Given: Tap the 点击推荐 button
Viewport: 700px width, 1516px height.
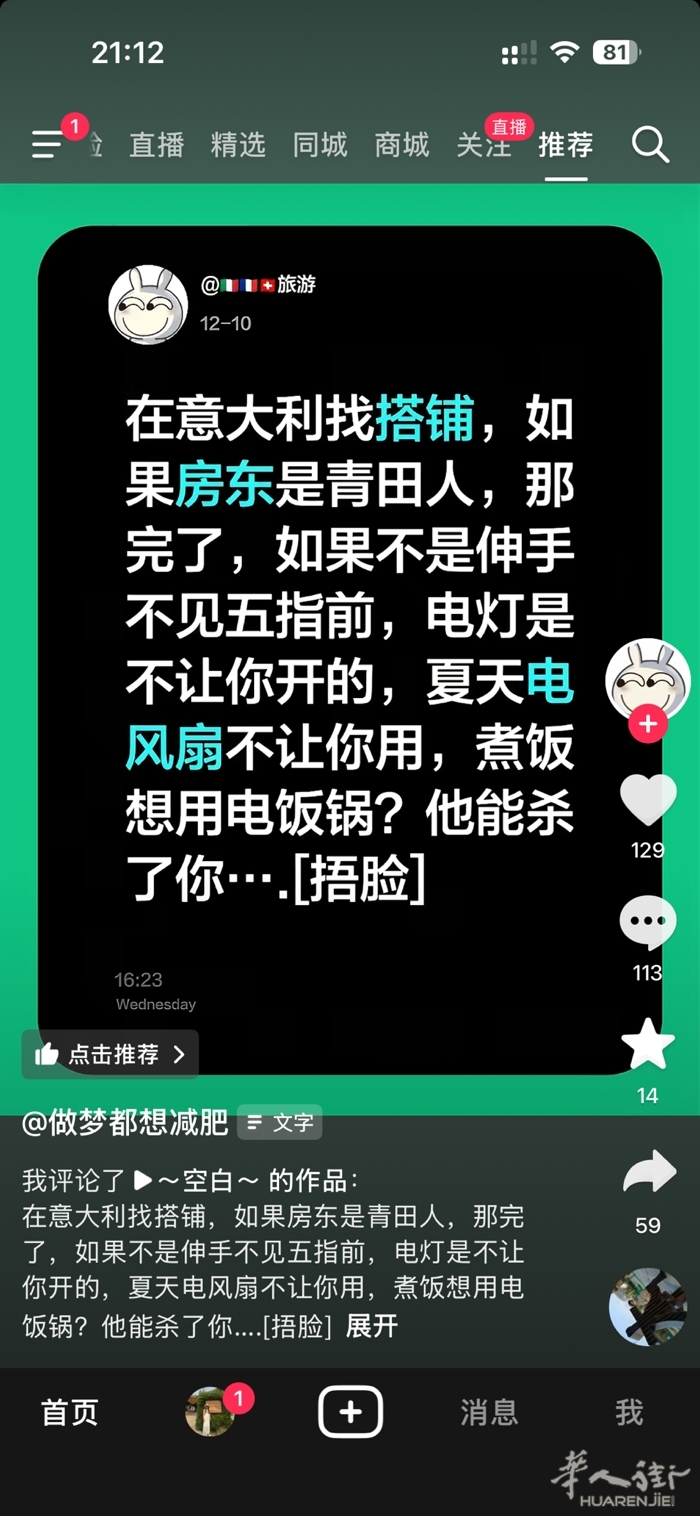Looking at the screenshot, I should coord(111,1054).
